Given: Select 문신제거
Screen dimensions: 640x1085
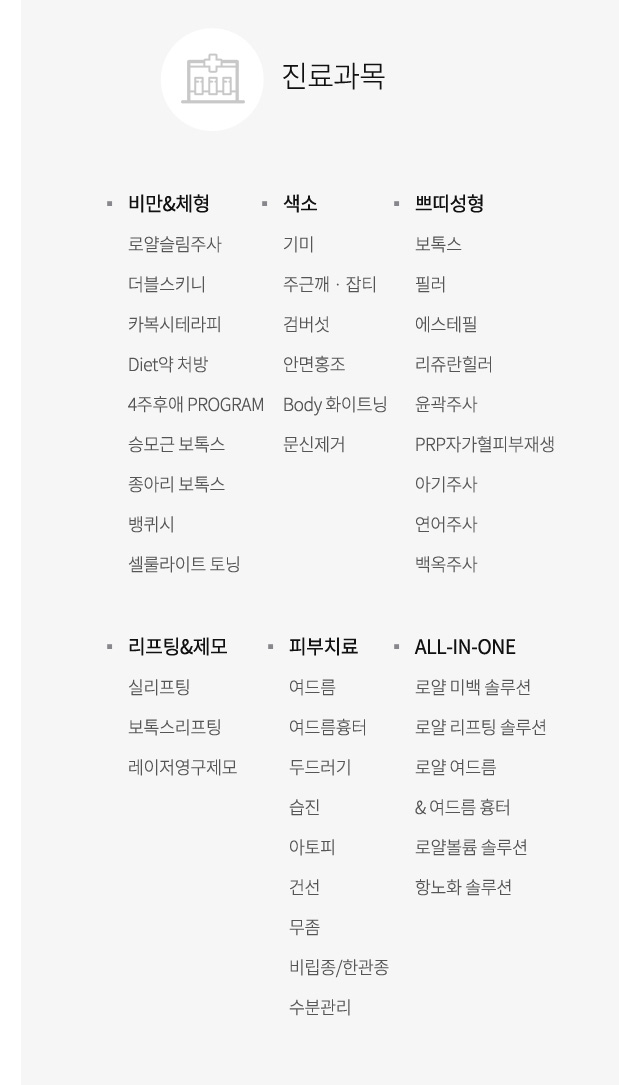Looking at the screenshot, I should click(314, 444).
